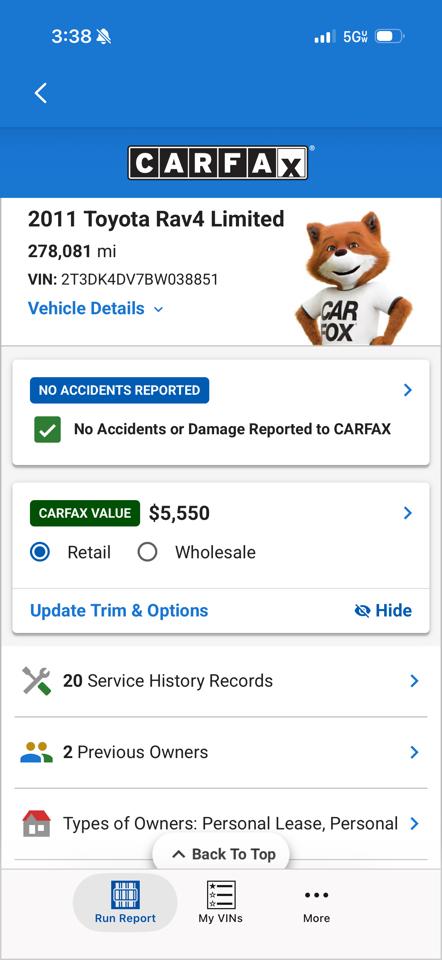Switch to the My VINs tab

click(x=220, y=902)
